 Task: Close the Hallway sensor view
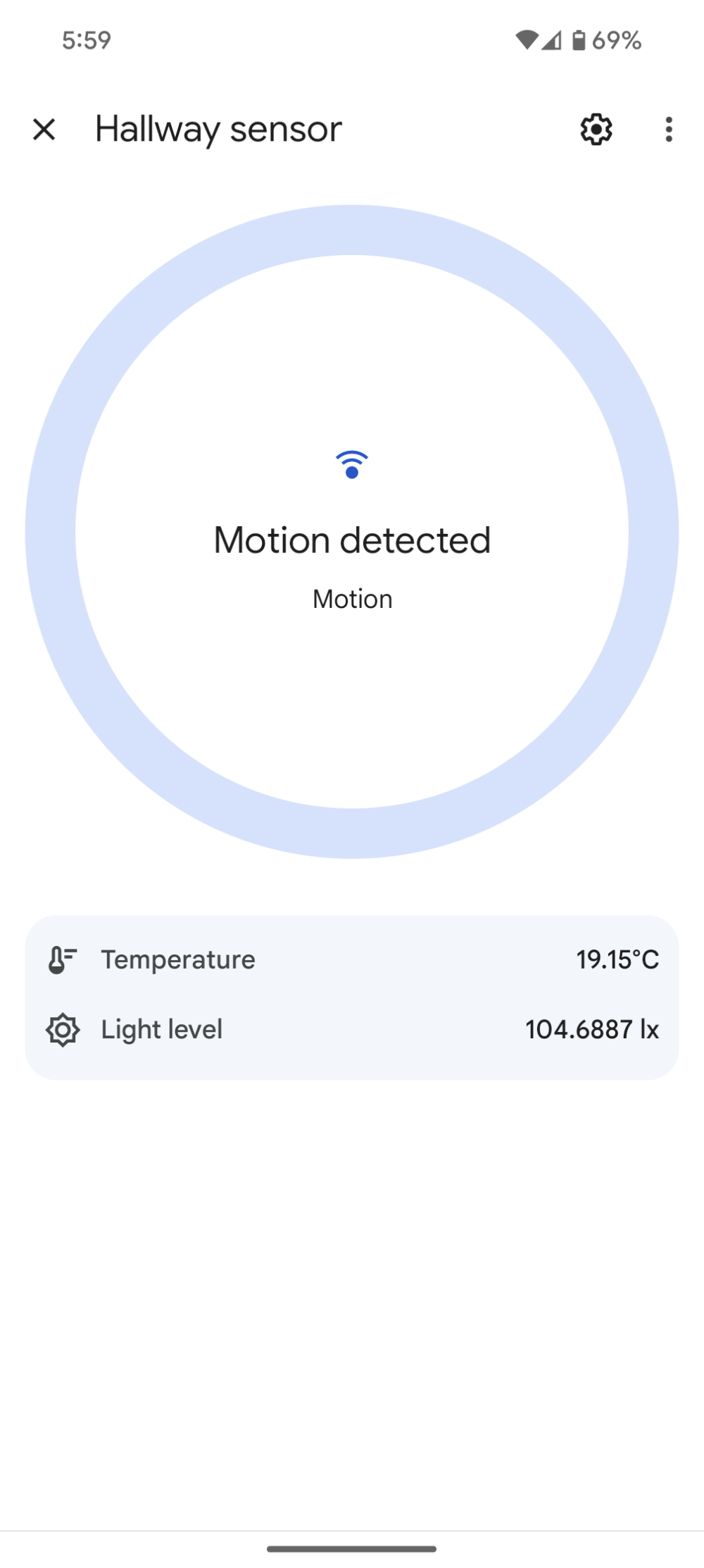44,128
